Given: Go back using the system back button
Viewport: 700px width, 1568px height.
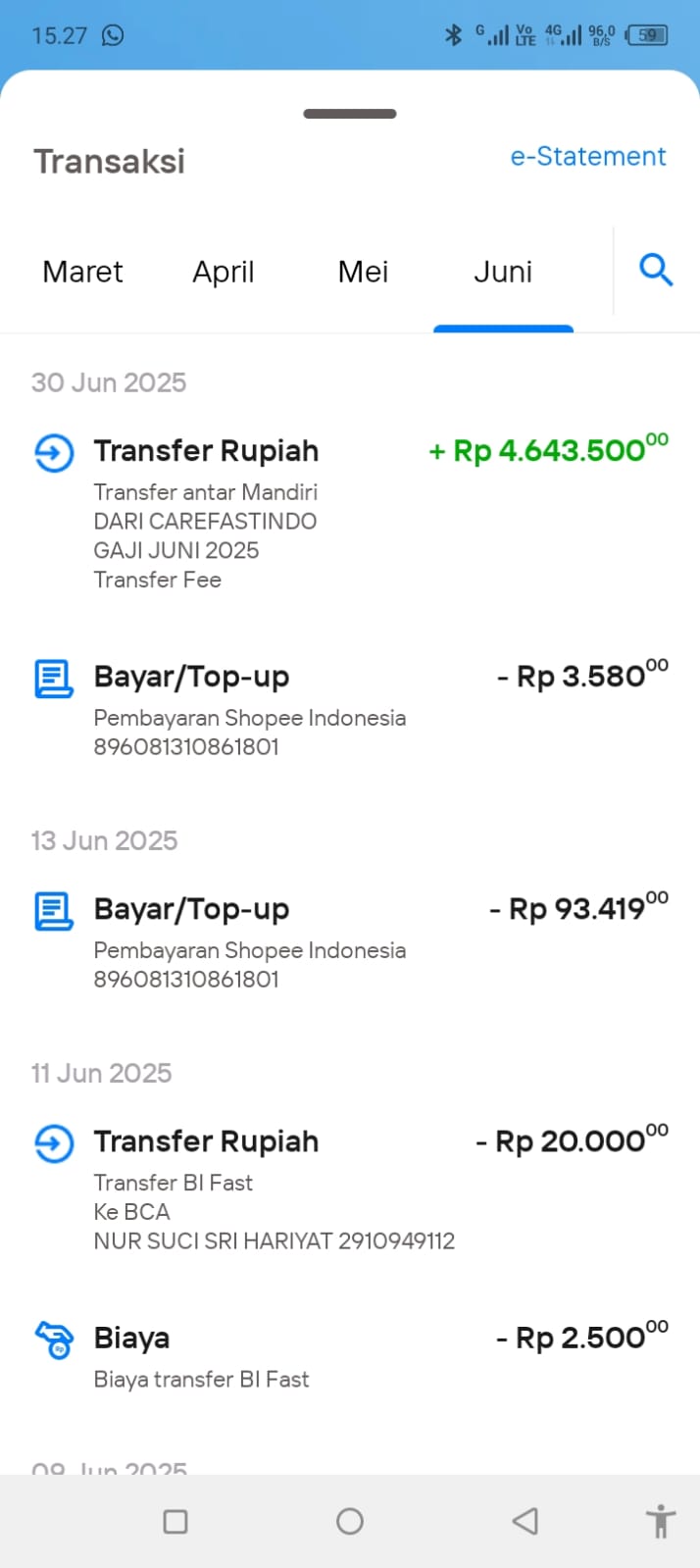Looking at the screenshot, I should pyautogui.click(x=525, y=1521).
